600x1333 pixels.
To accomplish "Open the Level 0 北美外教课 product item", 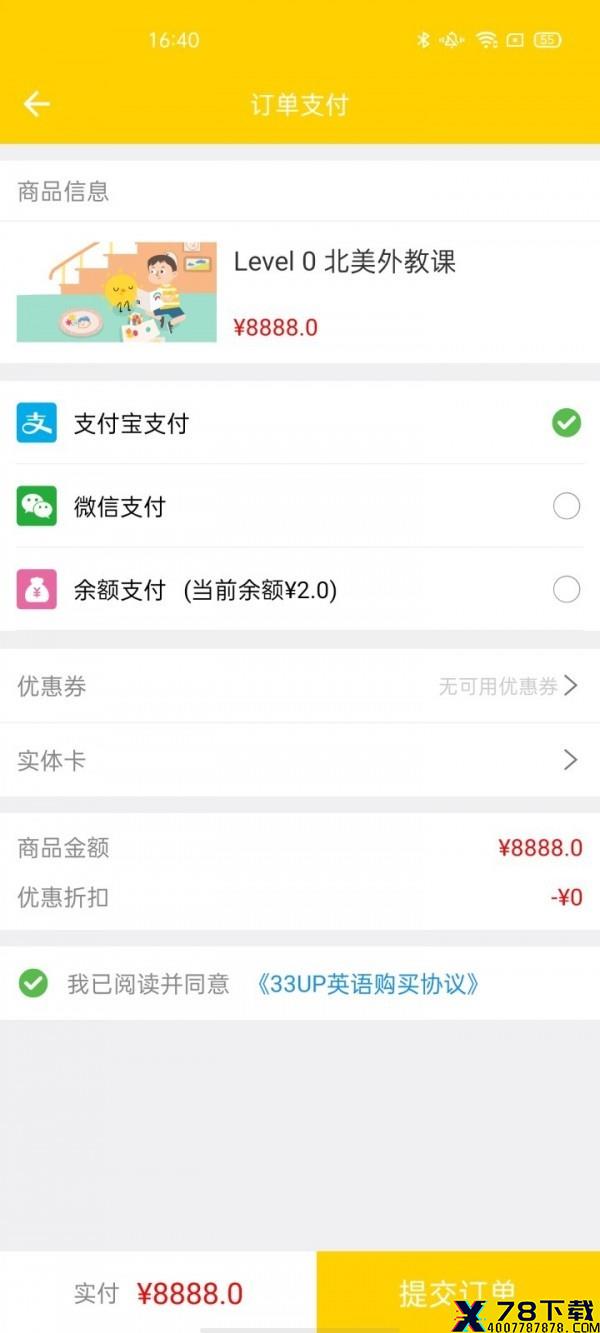I will coord(300,292).
